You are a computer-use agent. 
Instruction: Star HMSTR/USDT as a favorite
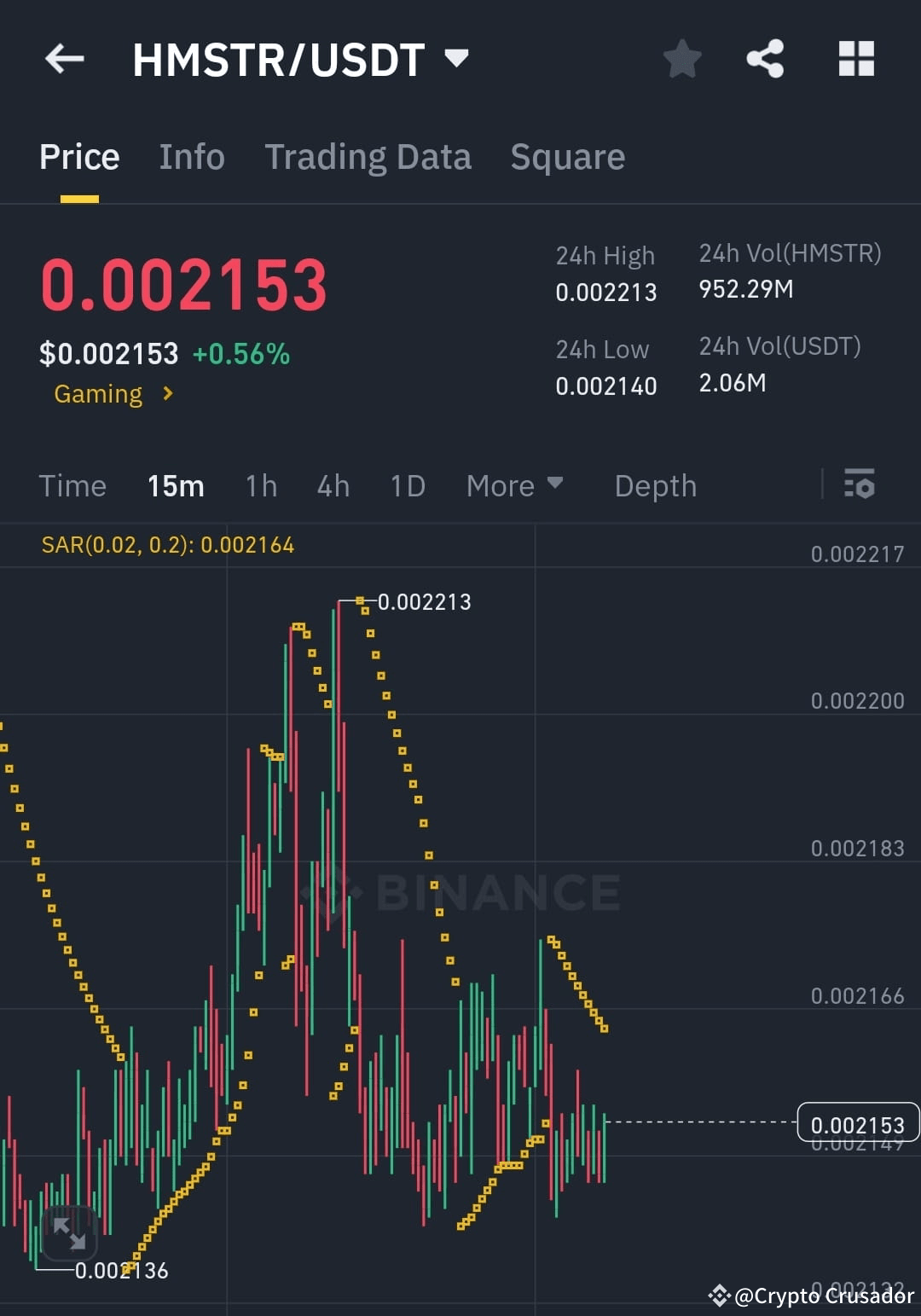click(x=682, y=59)
